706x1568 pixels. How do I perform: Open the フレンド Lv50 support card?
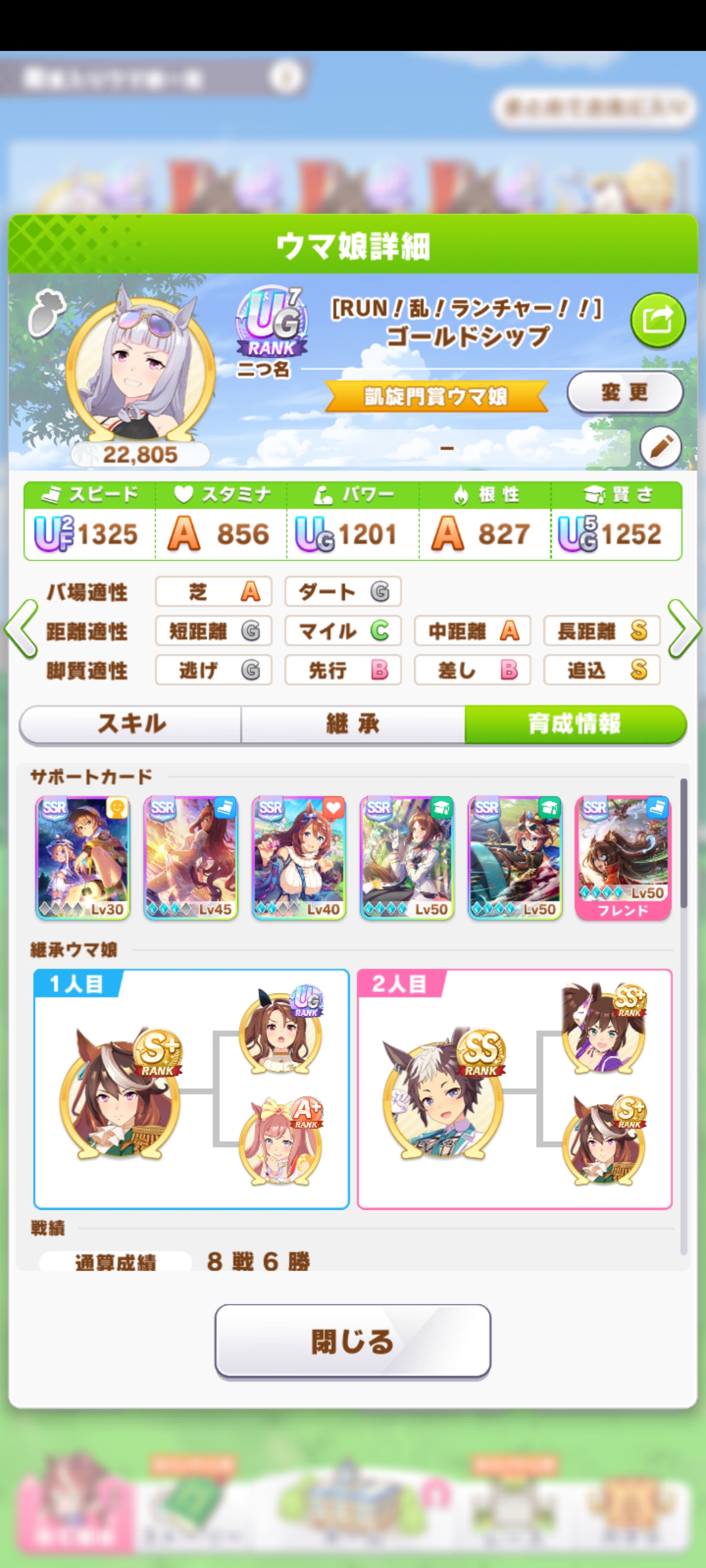coord(623,857)
